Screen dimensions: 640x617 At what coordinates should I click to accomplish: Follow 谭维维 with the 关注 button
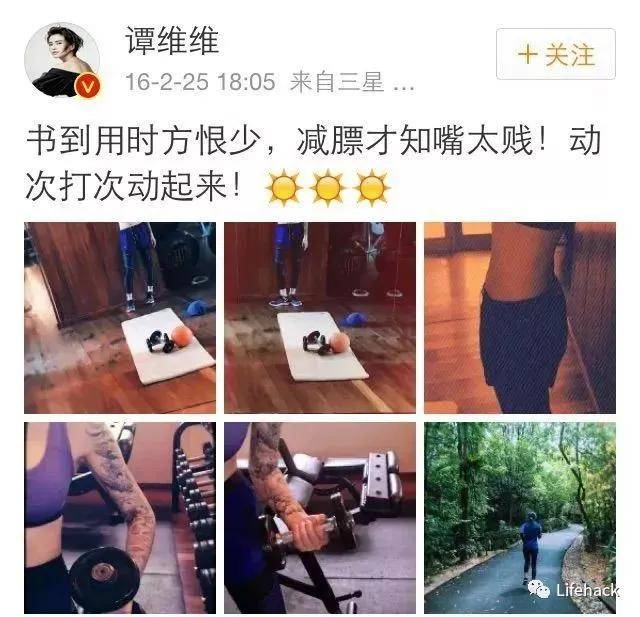coord(555,54)
